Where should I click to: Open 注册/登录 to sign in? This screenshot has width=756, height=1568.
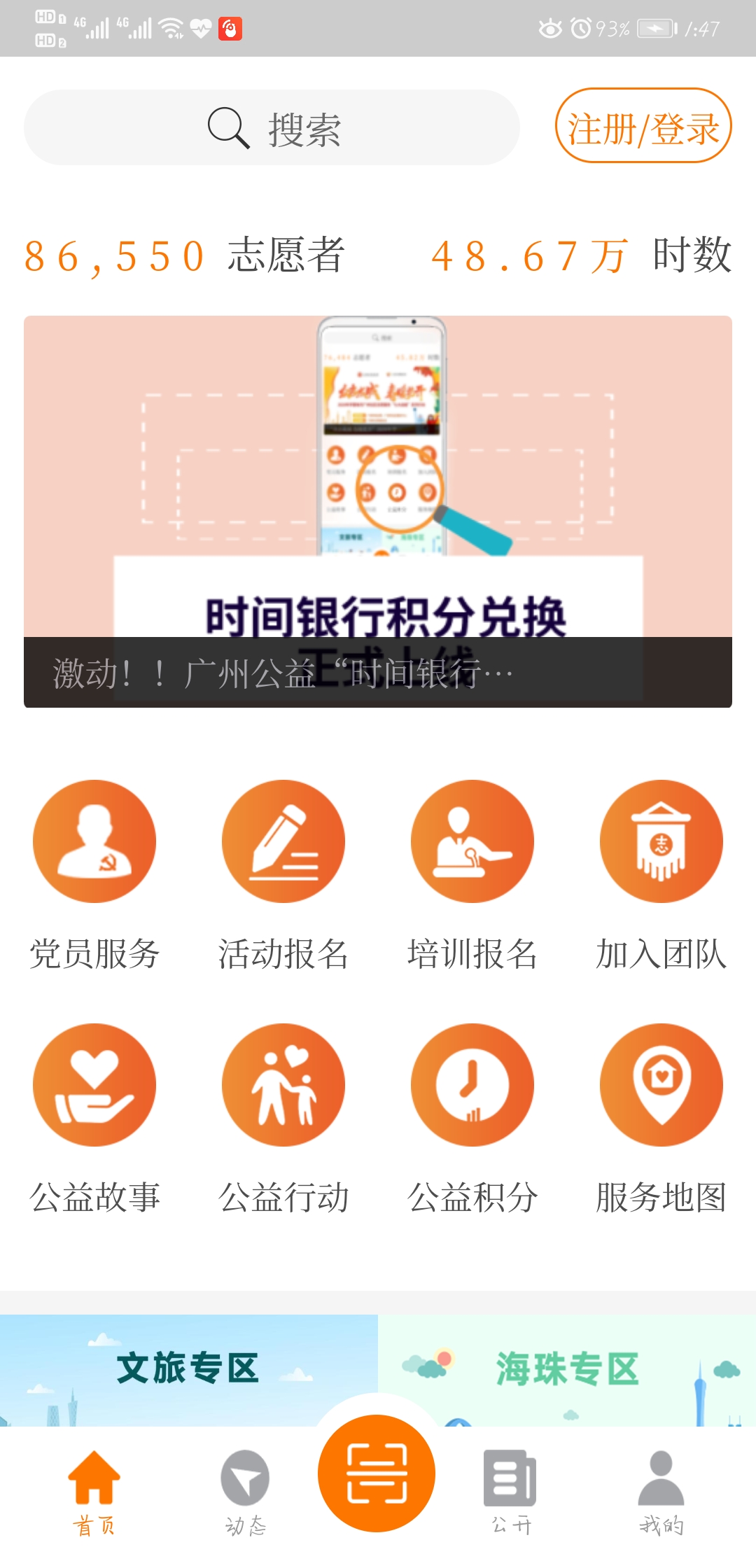643,127
